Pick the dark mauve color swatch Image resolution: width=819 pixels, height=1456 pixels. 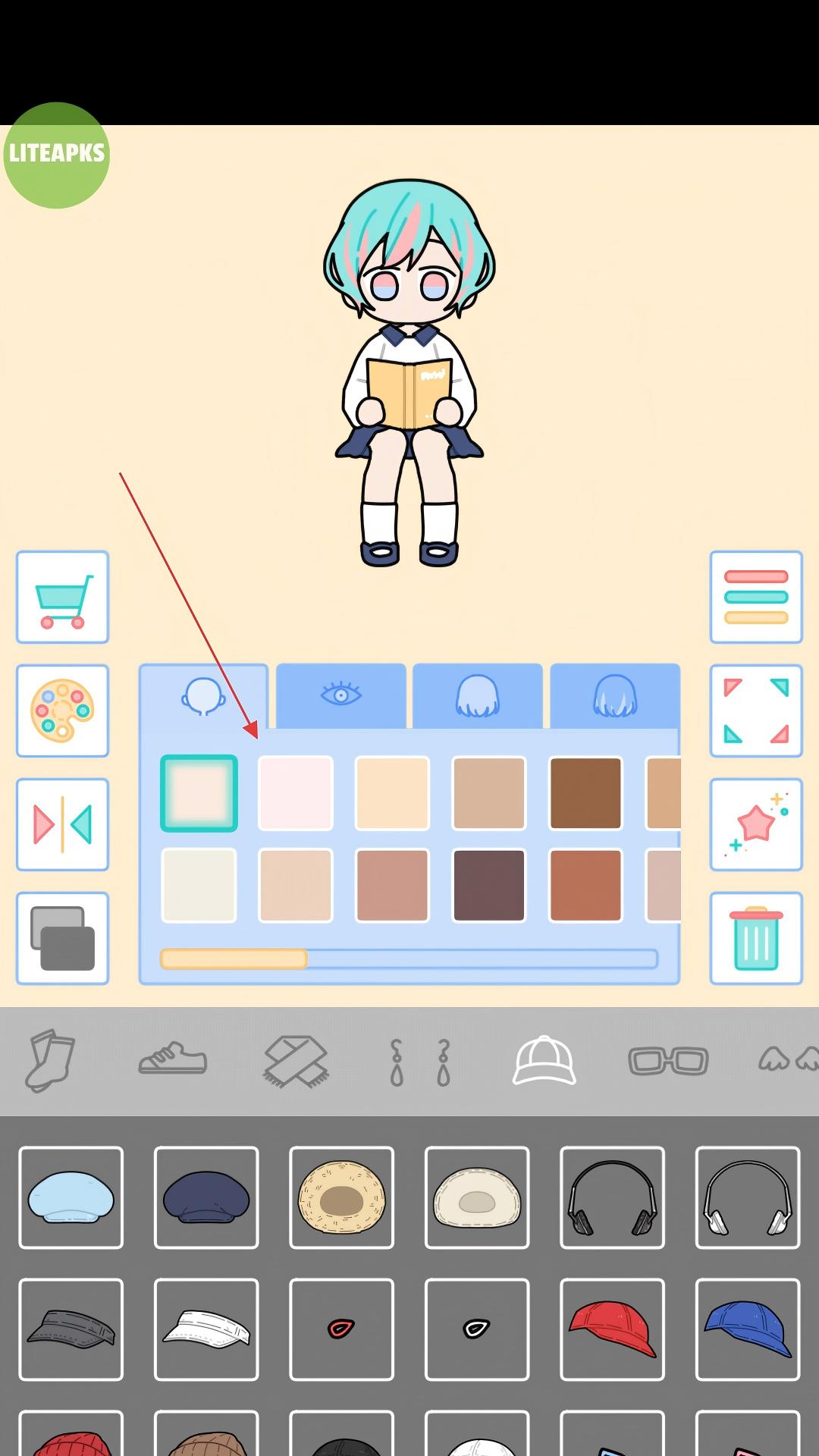(x=489, y=885)
